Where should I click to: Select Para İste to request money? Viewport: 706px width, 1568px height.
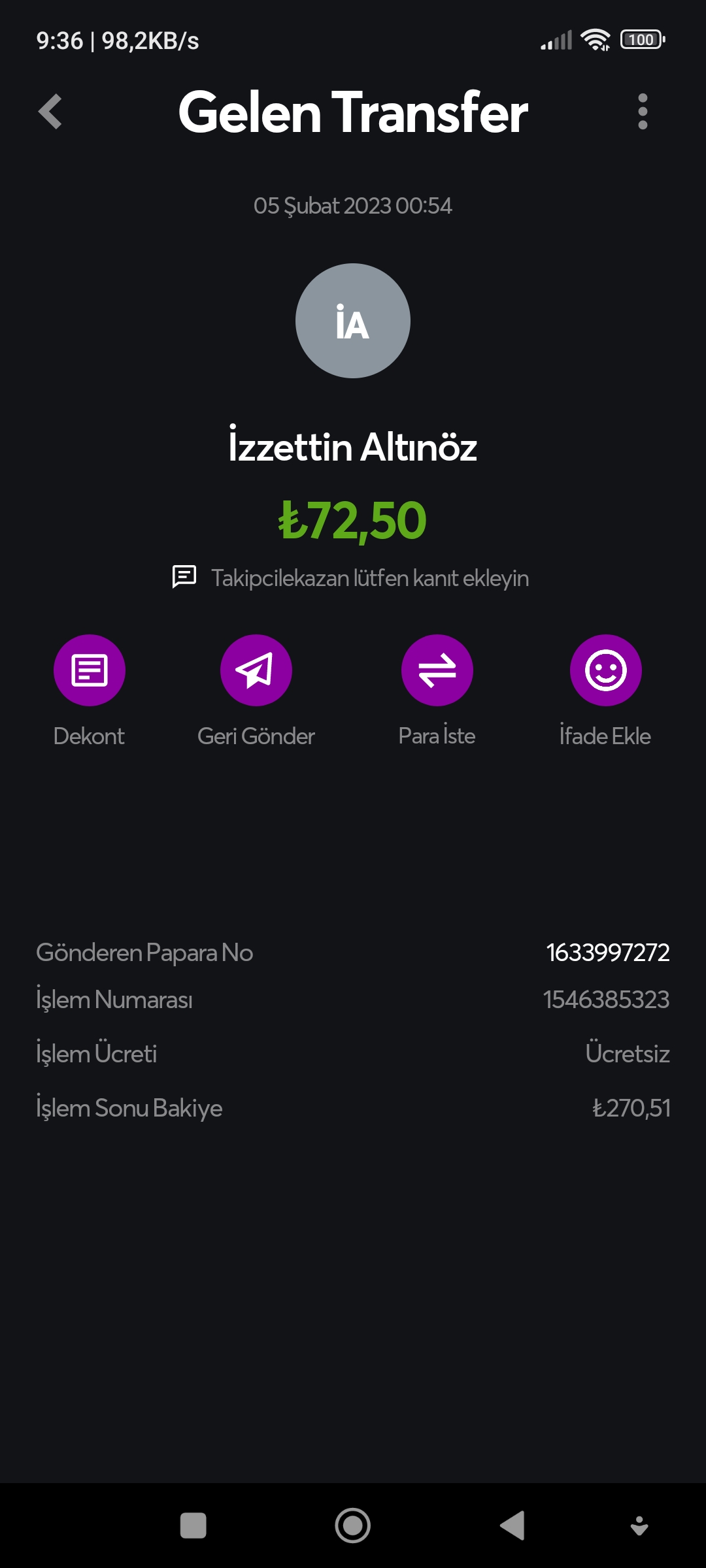pos(437,670)
